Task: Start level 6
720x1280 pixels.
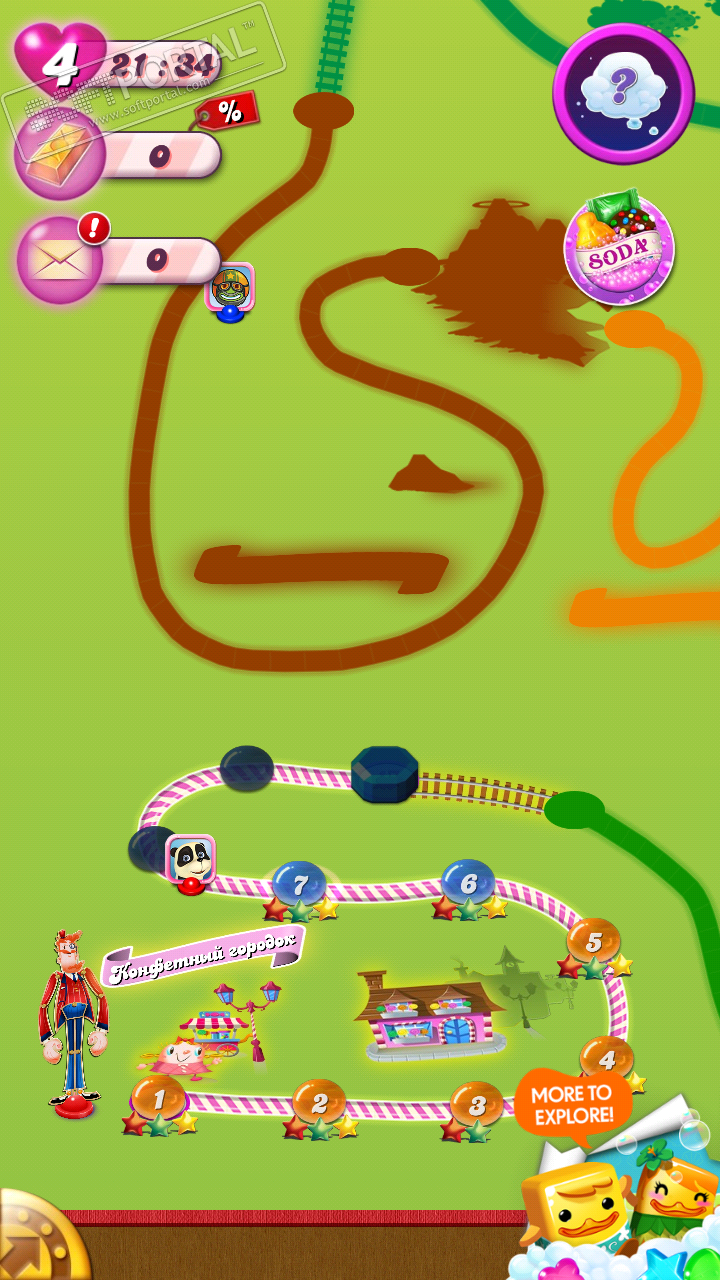Action: coord(468,882)
